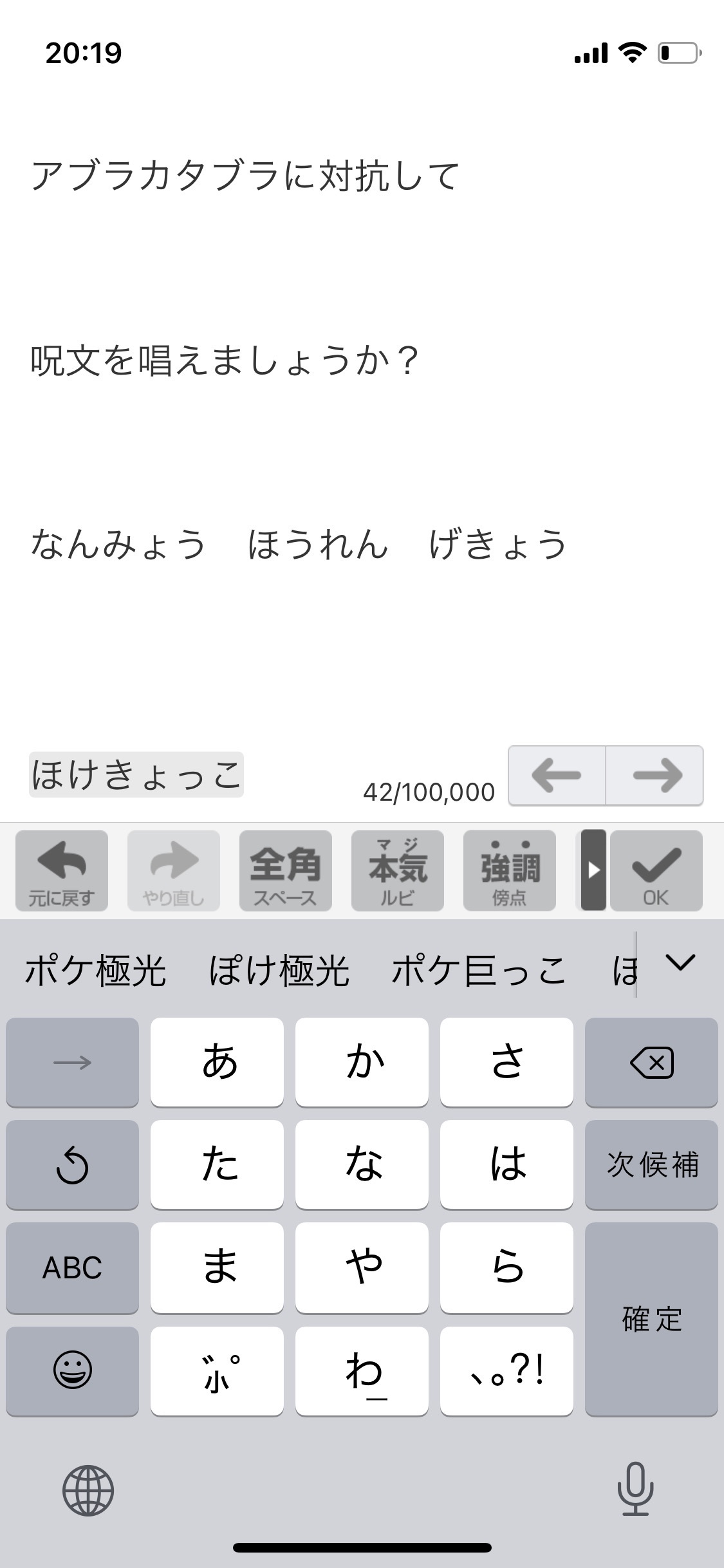Image resolution: width=724 pixels, height=1568 pixels.
Task: Select the ポケ極光 suggestion
Action: pos(95,971)
